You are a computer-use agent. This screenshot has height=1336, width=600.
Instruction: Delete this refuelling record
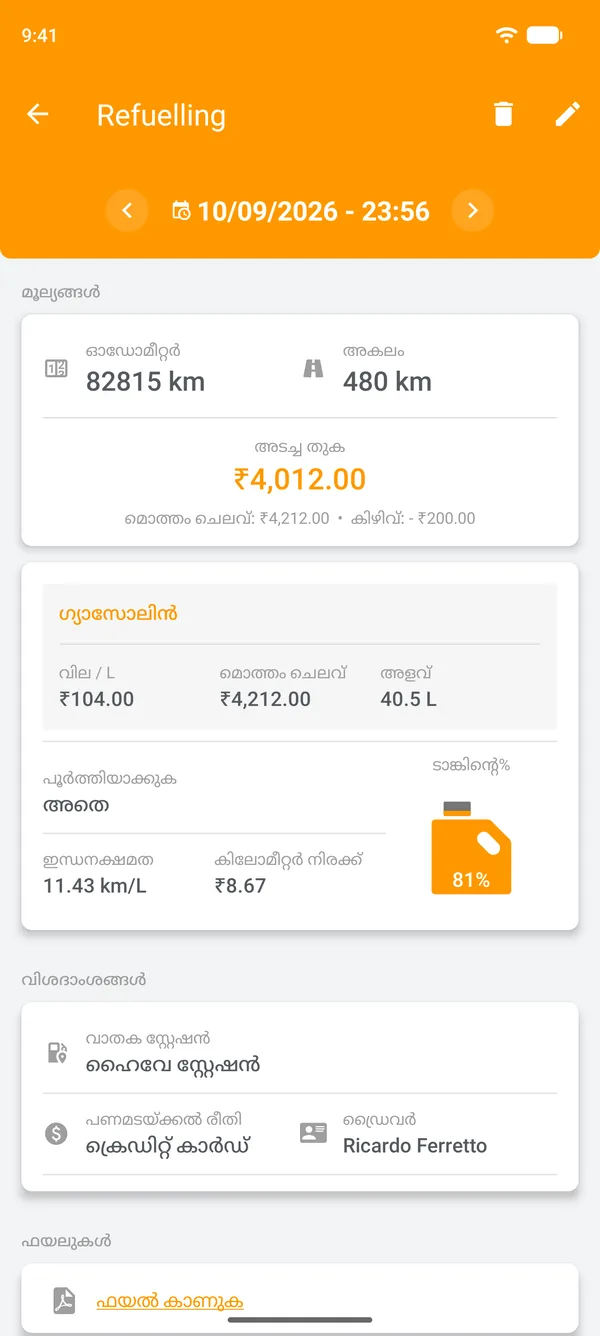[503, 115]
